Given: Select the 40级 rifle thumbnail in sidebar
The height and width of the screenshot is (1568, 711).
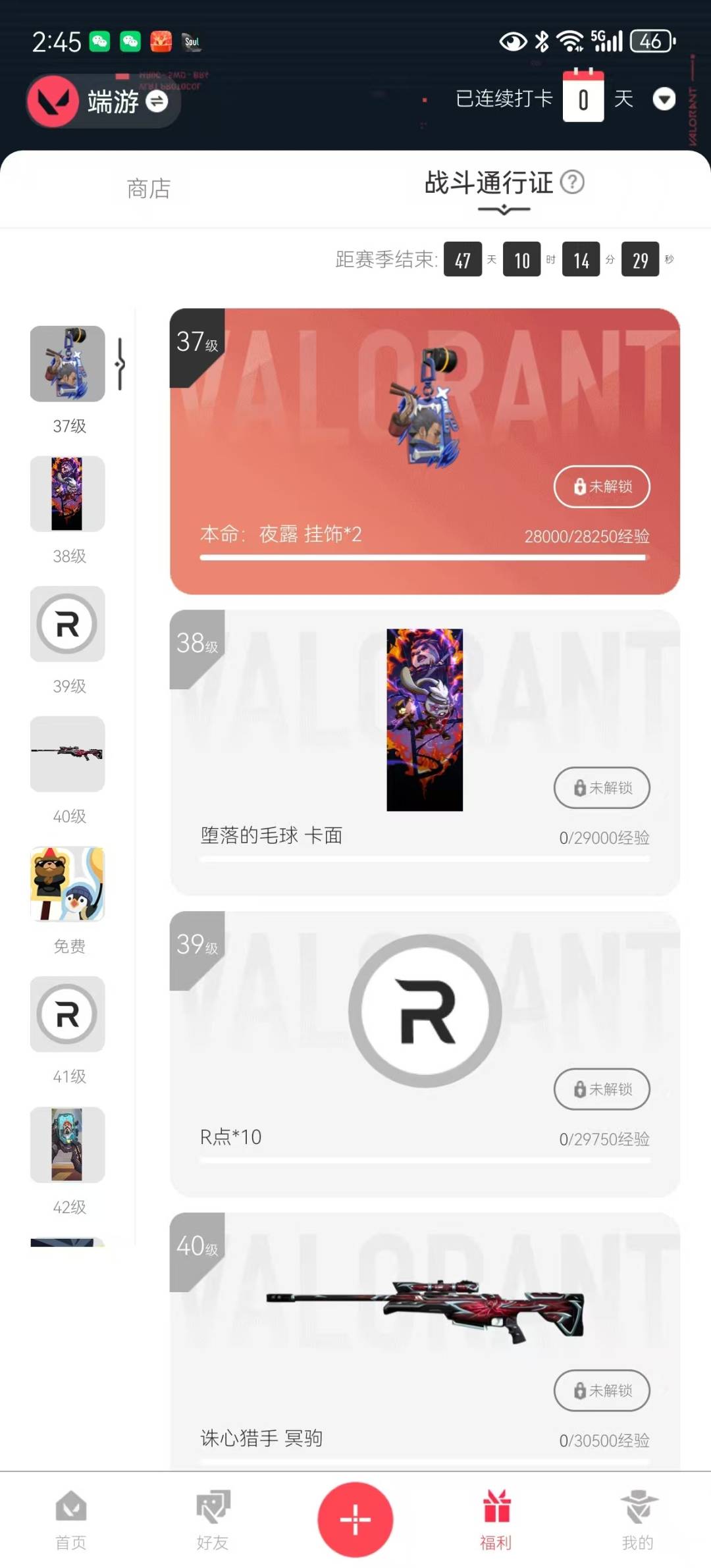Looking at the screenshot, I should point(68,754).
